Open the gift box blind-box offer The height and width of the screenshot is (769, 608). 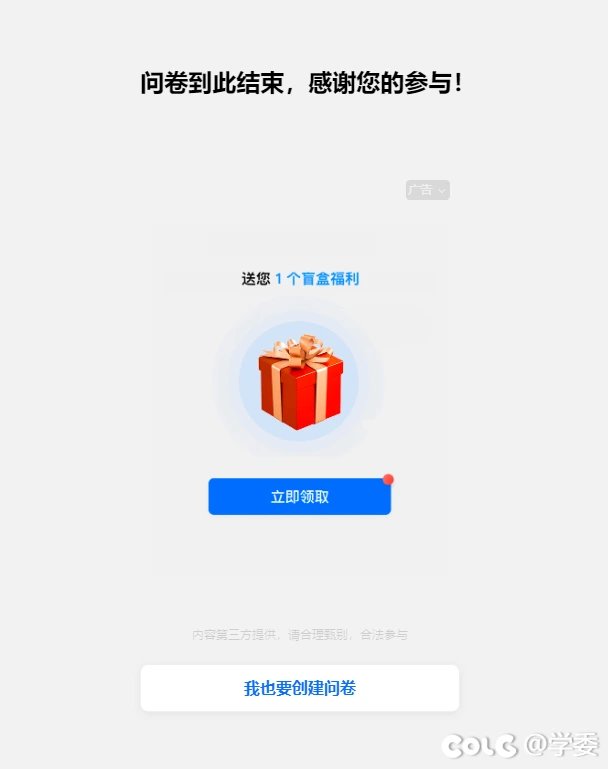coord(300,383)
